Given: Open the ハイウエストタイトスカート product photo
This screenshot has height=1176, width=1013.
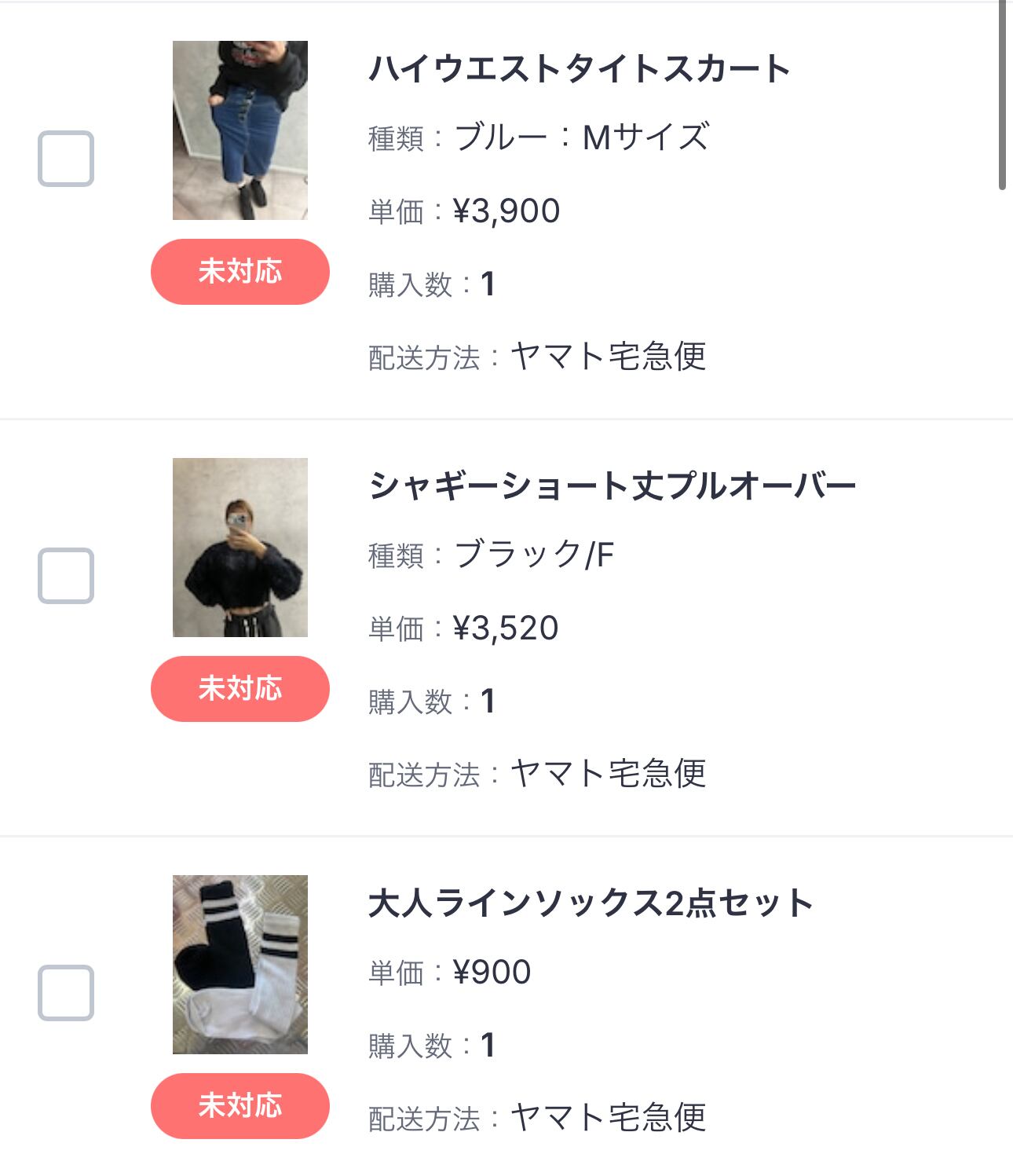Looking at the screenshot, I should click(x=240, y=130).
